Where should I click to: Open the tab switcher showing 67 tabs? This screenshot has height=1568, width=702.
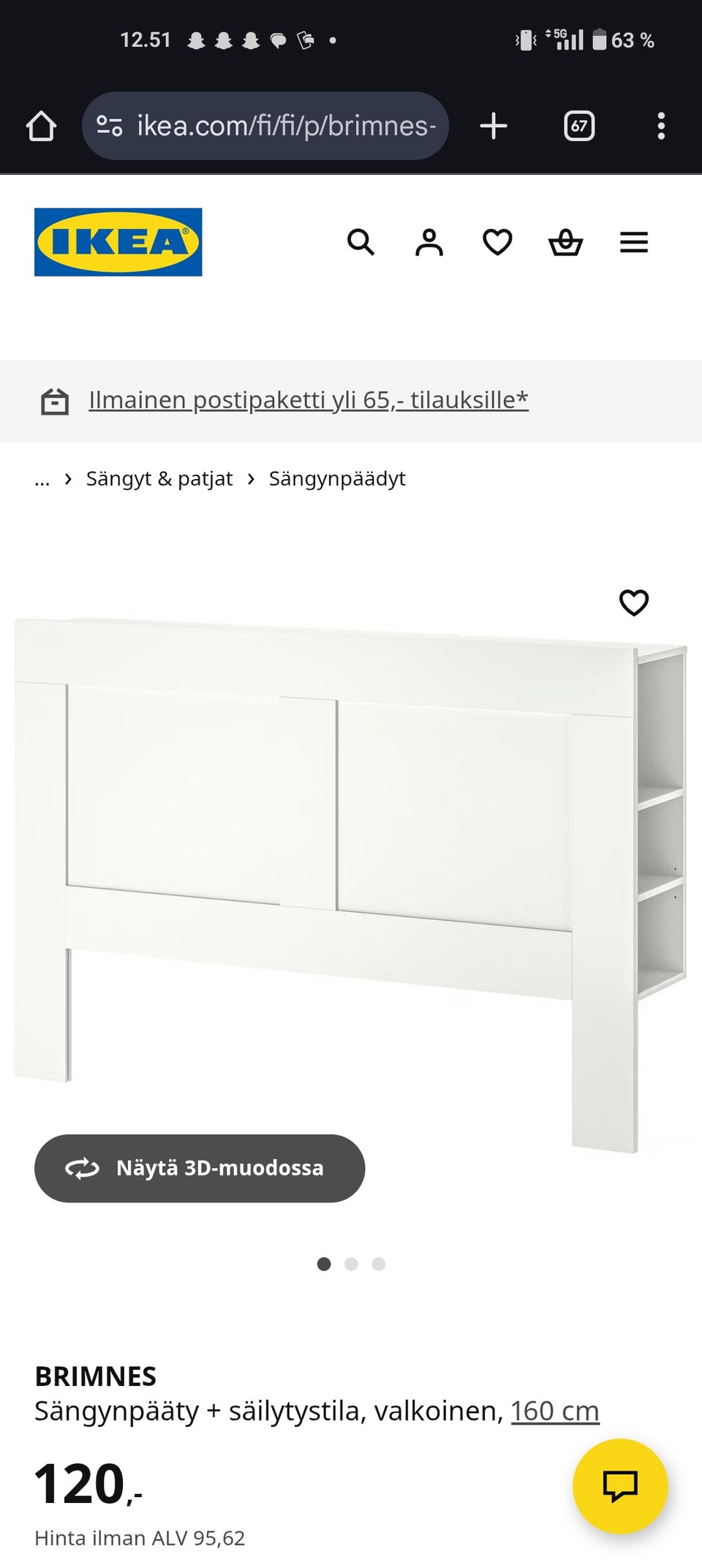[x=578, y=125]
